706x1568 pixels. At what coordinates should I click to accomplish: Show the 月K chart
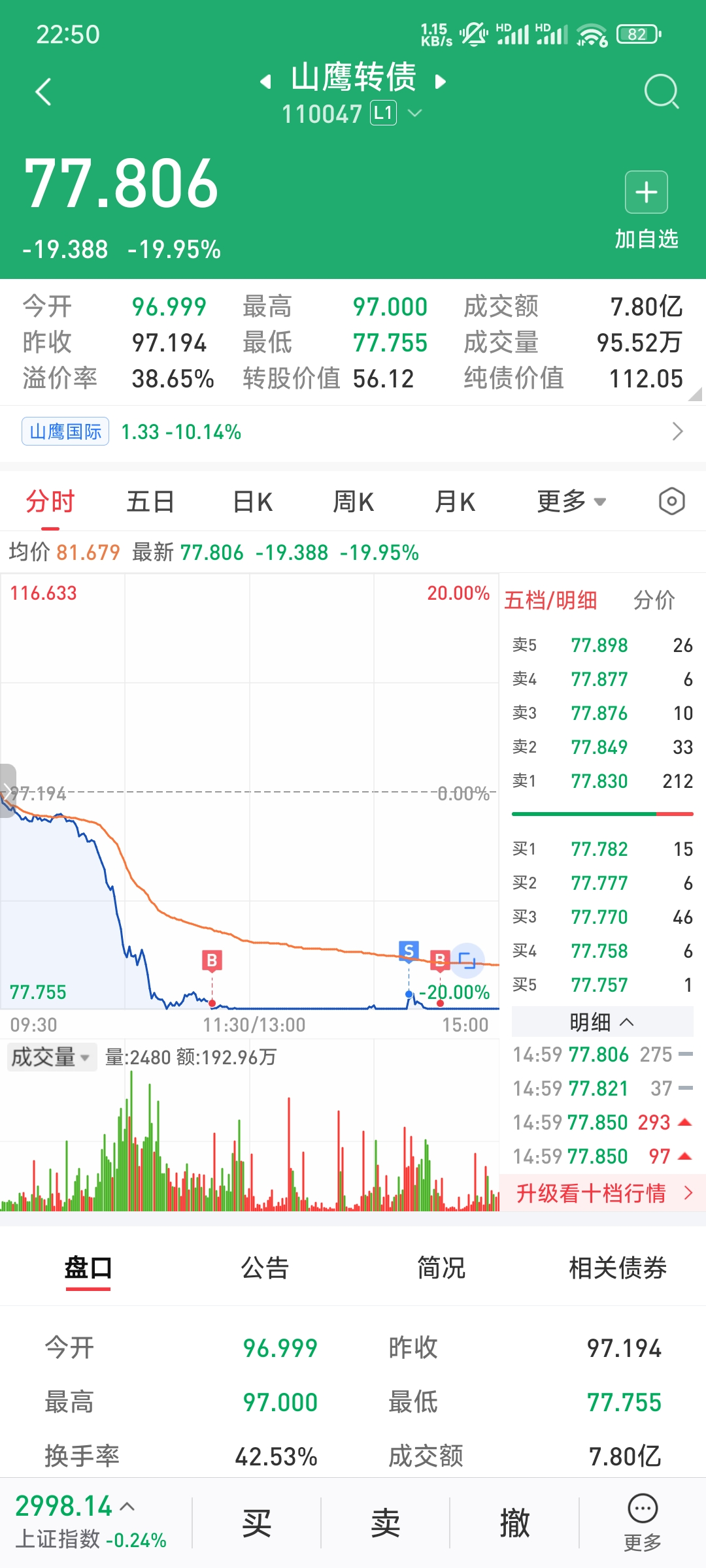tap(455, 502)
